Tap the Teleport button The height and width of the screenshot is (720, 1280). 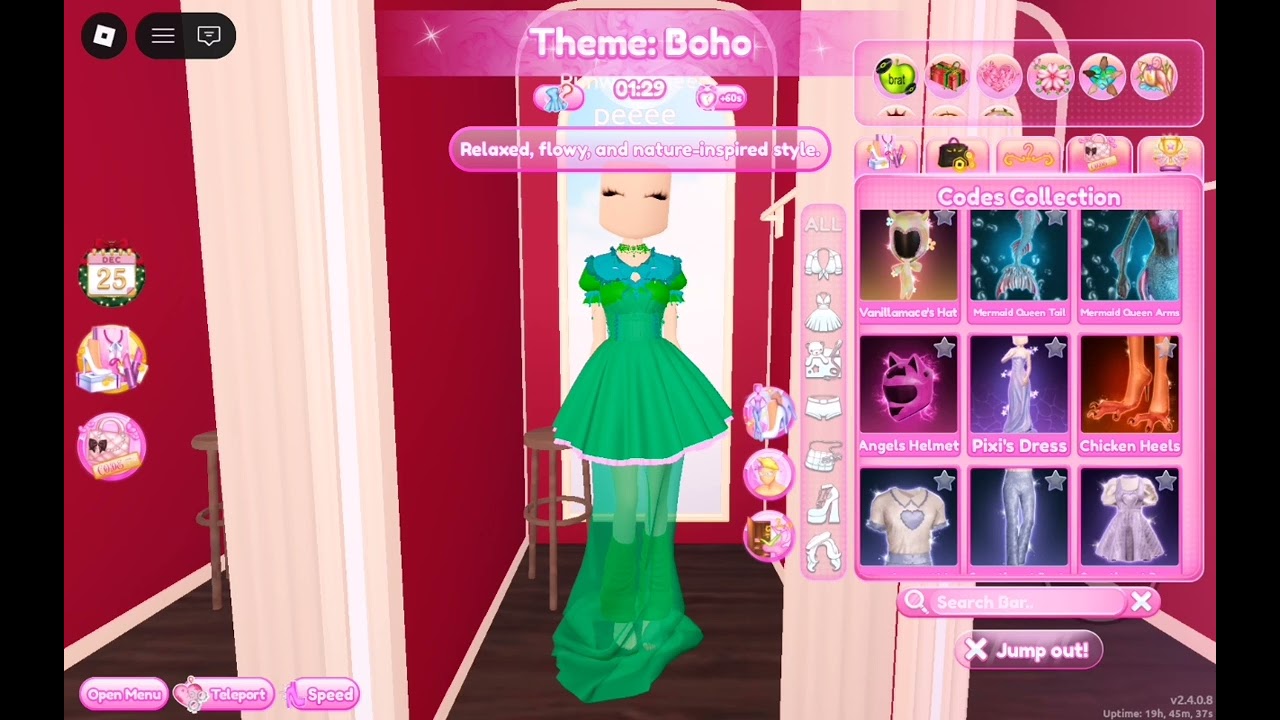[x=224, y=694]
